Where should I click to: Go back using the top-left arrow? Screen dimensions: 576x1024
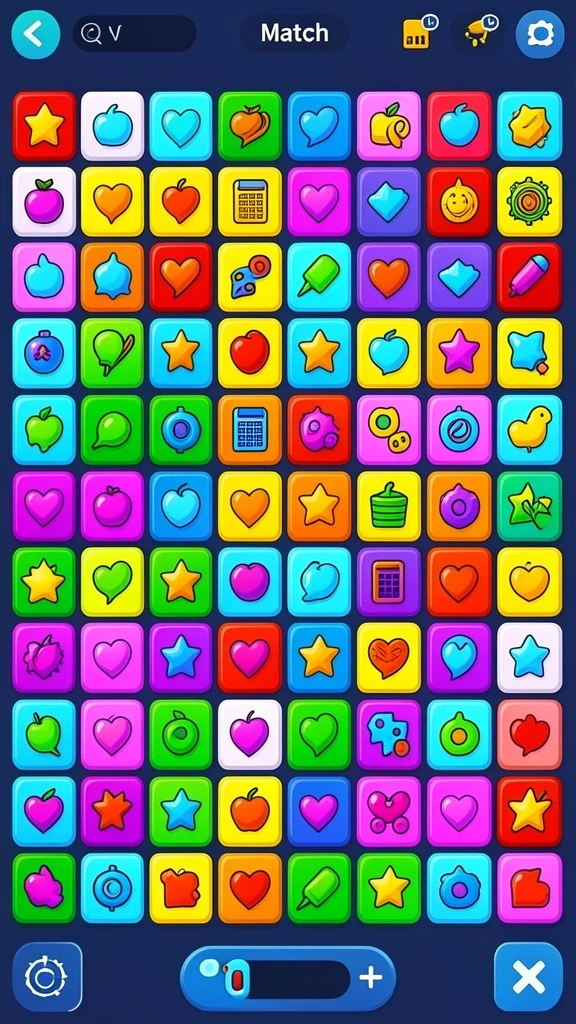[x=35, y=34]
